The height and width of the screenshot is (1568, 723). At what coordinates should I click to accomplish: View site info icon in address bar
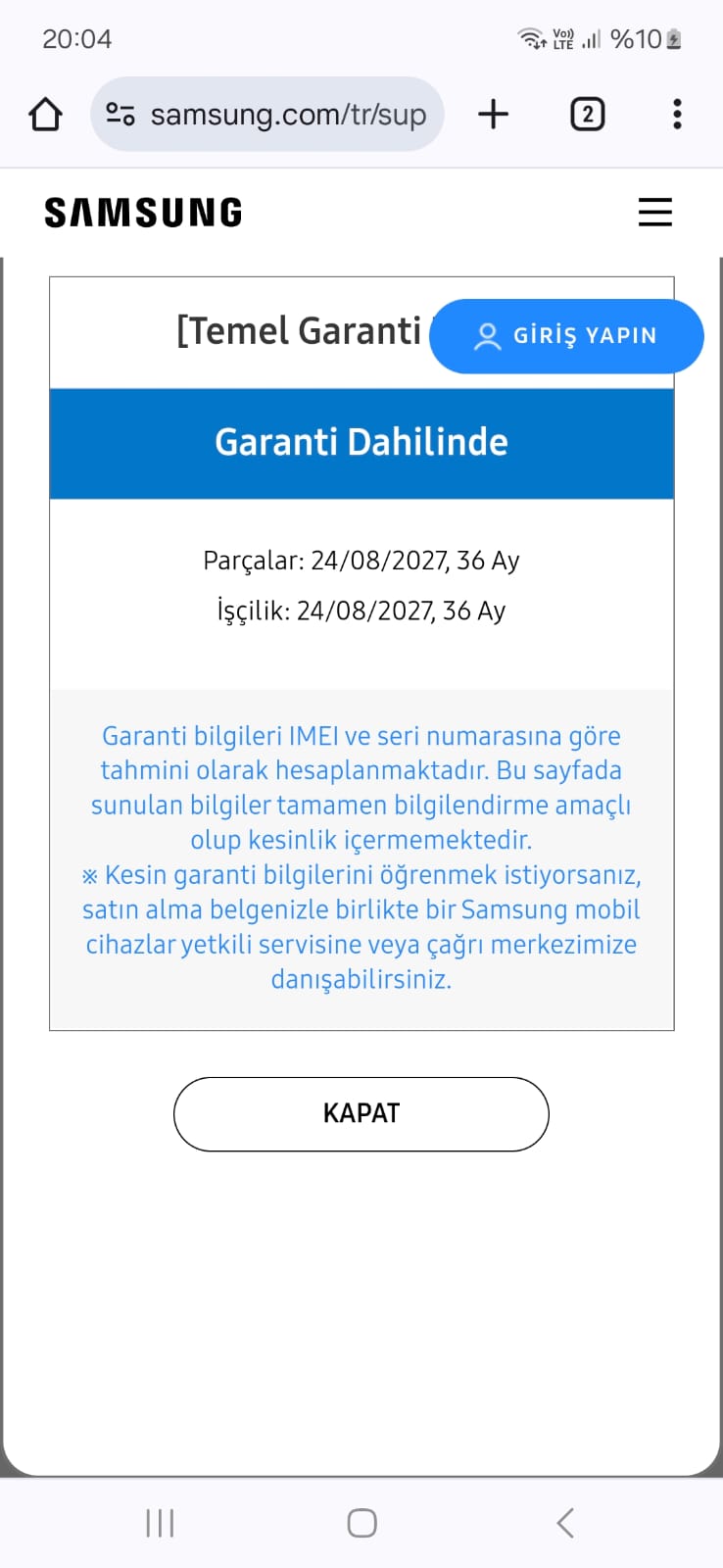(120, 115)
